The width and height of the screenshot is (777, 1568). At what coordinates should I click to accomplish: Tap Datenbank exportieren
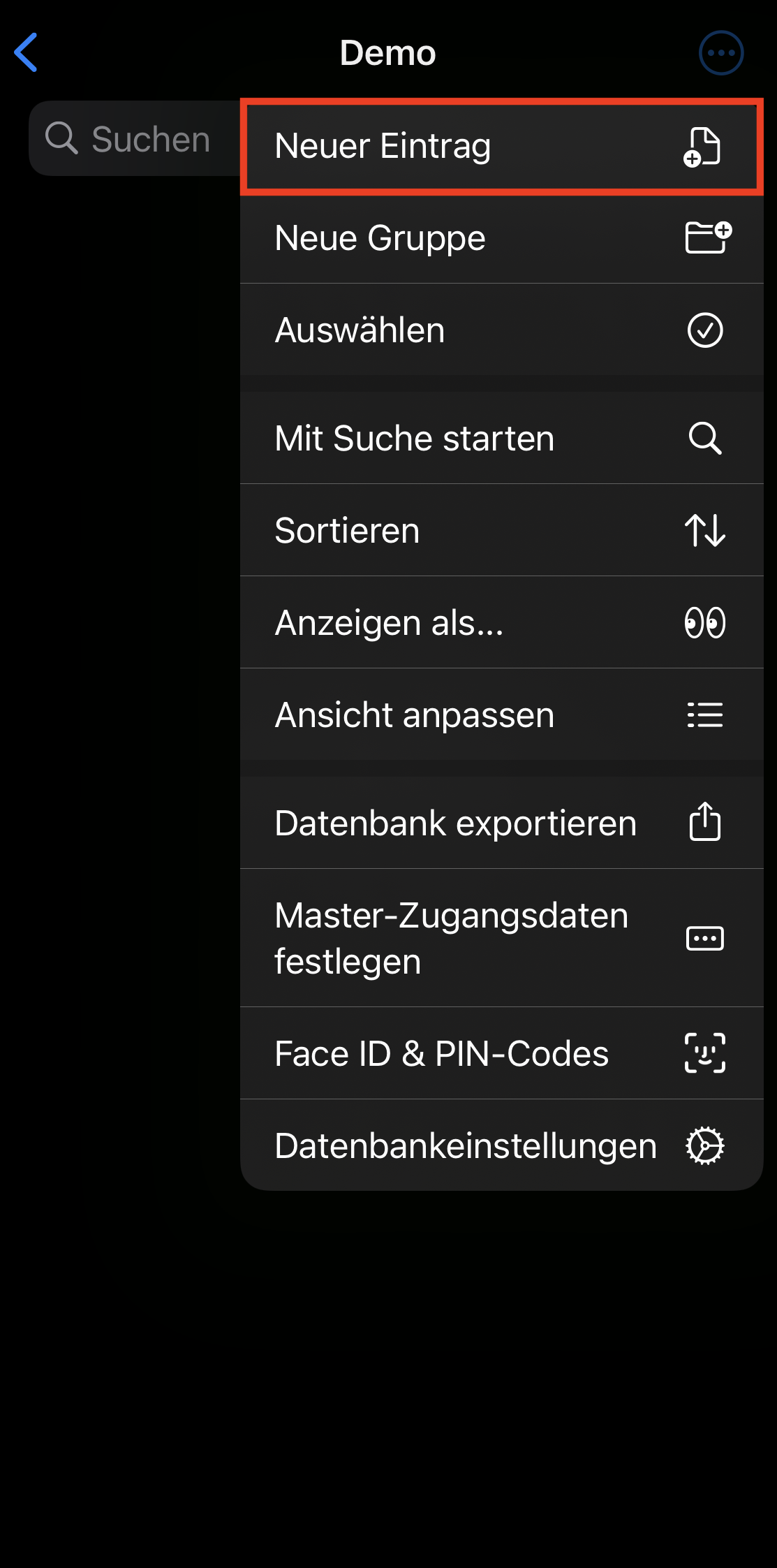501,823
